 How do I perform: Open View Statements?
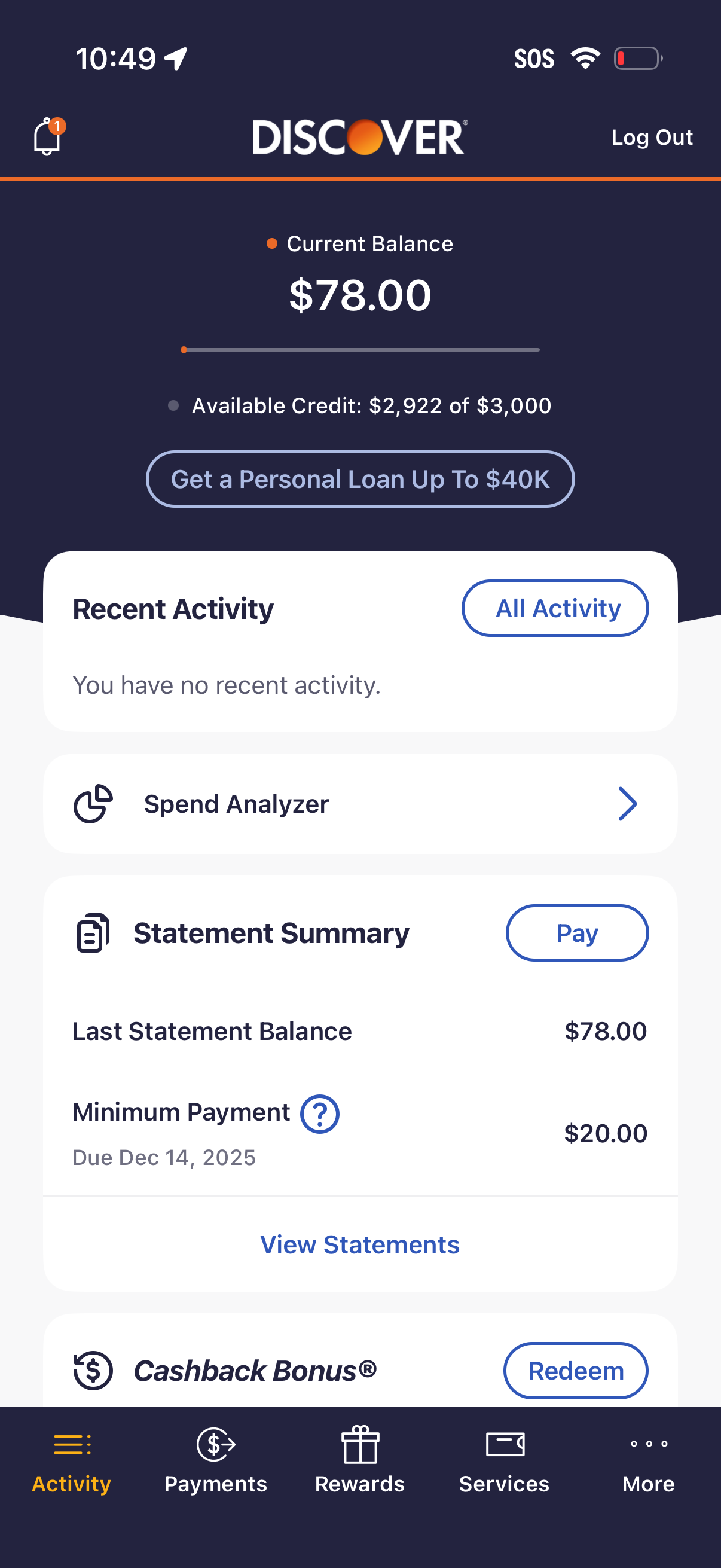(360, 1245)
